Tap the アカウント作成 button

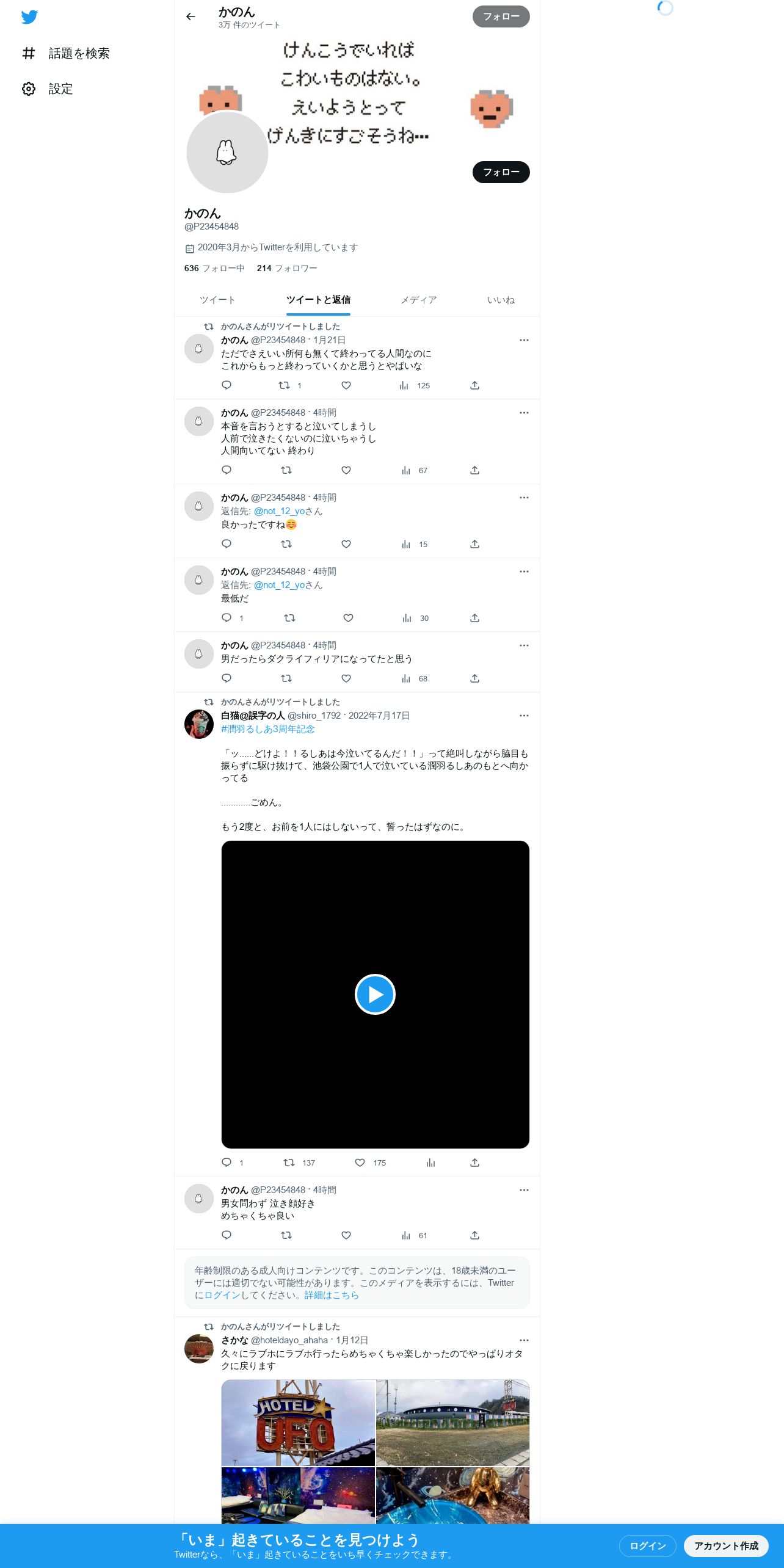click(726, 1545)
